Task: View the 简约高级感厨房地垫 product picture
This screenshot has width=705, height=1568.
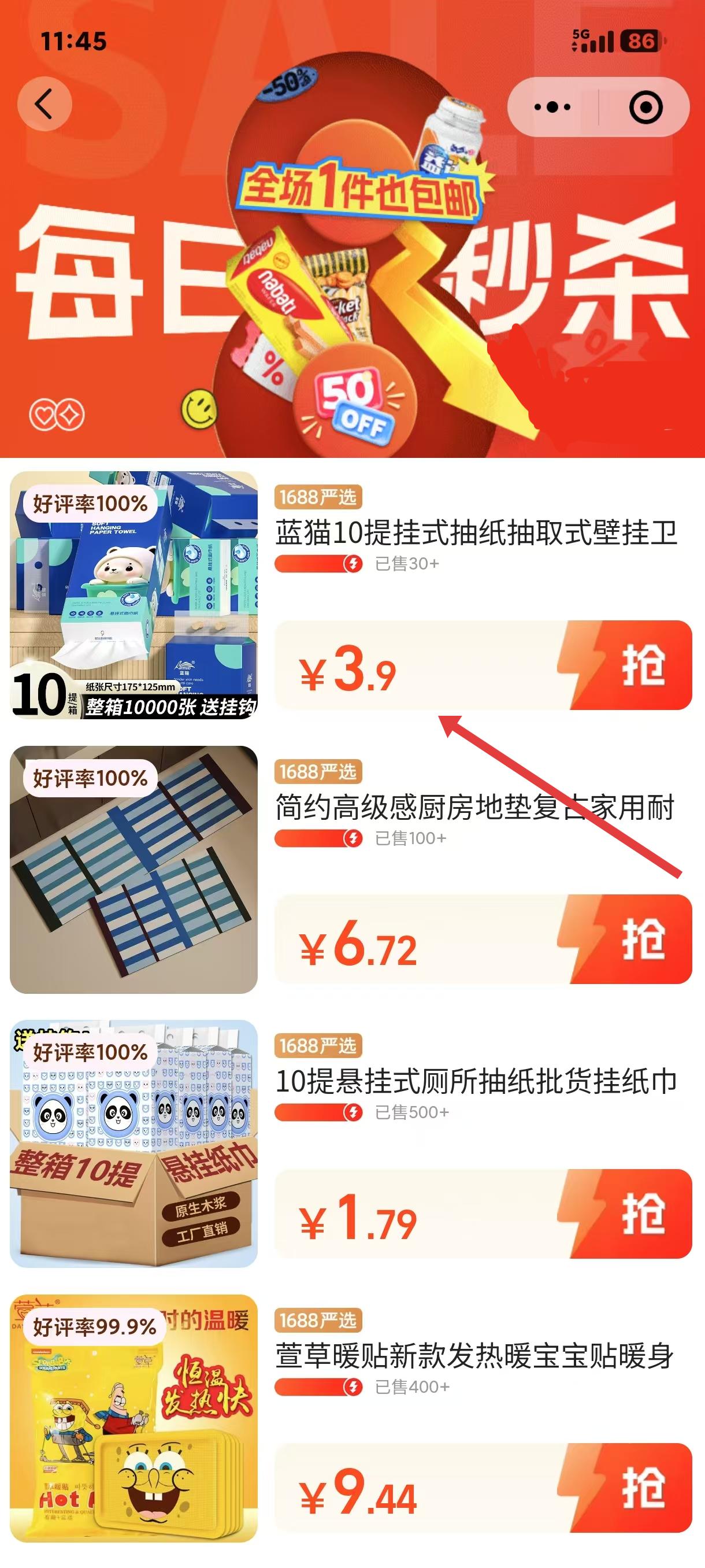Action: tap(134, 870)
